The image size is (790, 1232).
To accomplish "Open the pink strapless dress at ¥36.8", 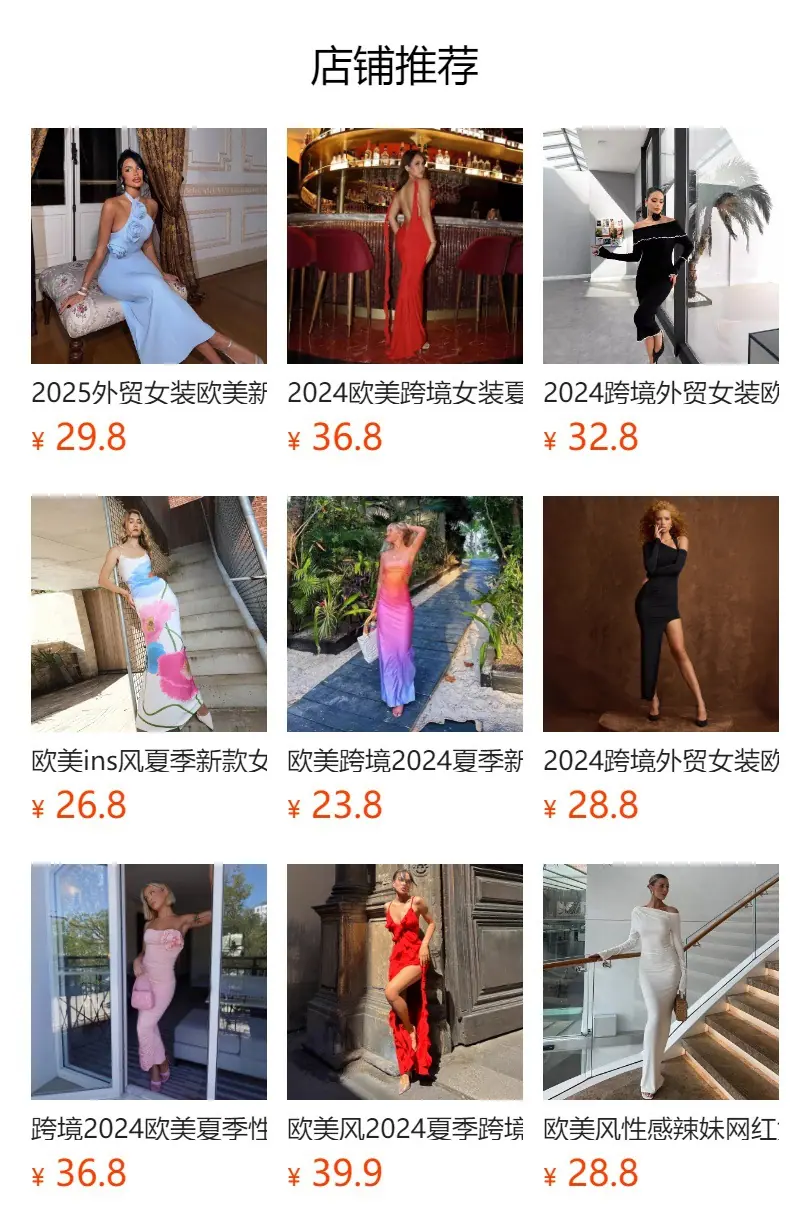I will 149,982.
